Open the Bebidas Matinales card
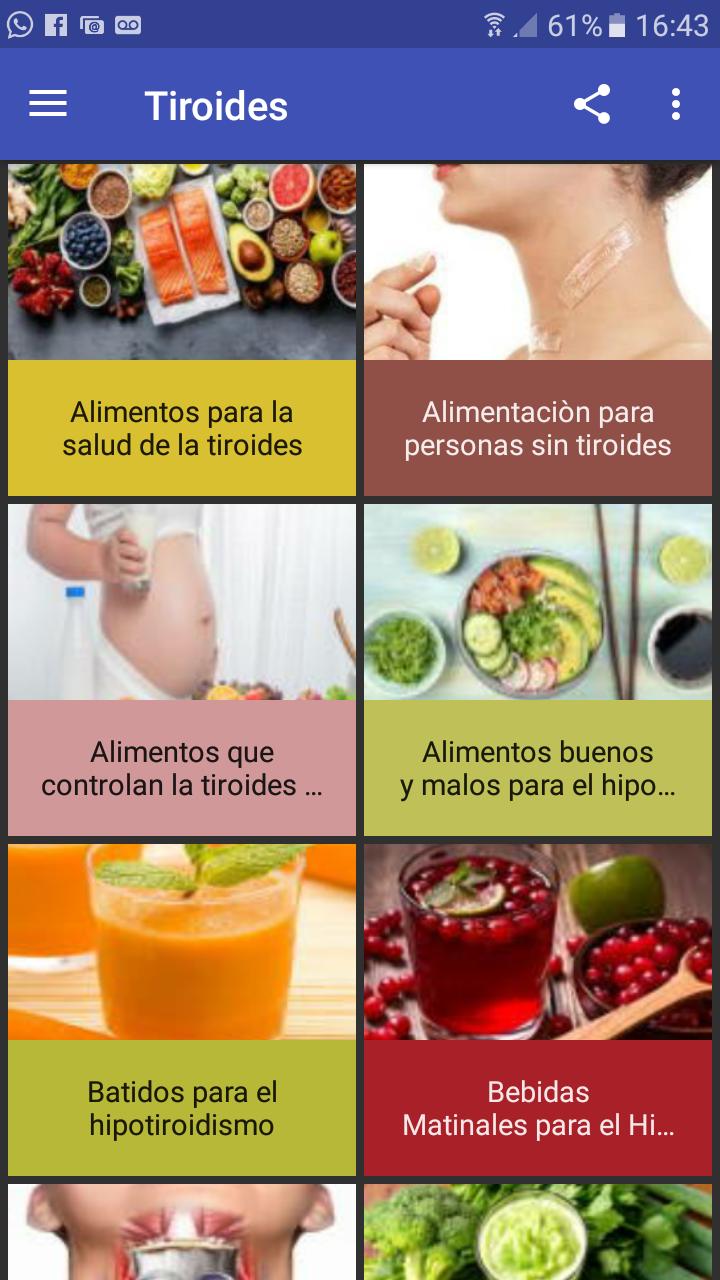 tap(538, 1010)
